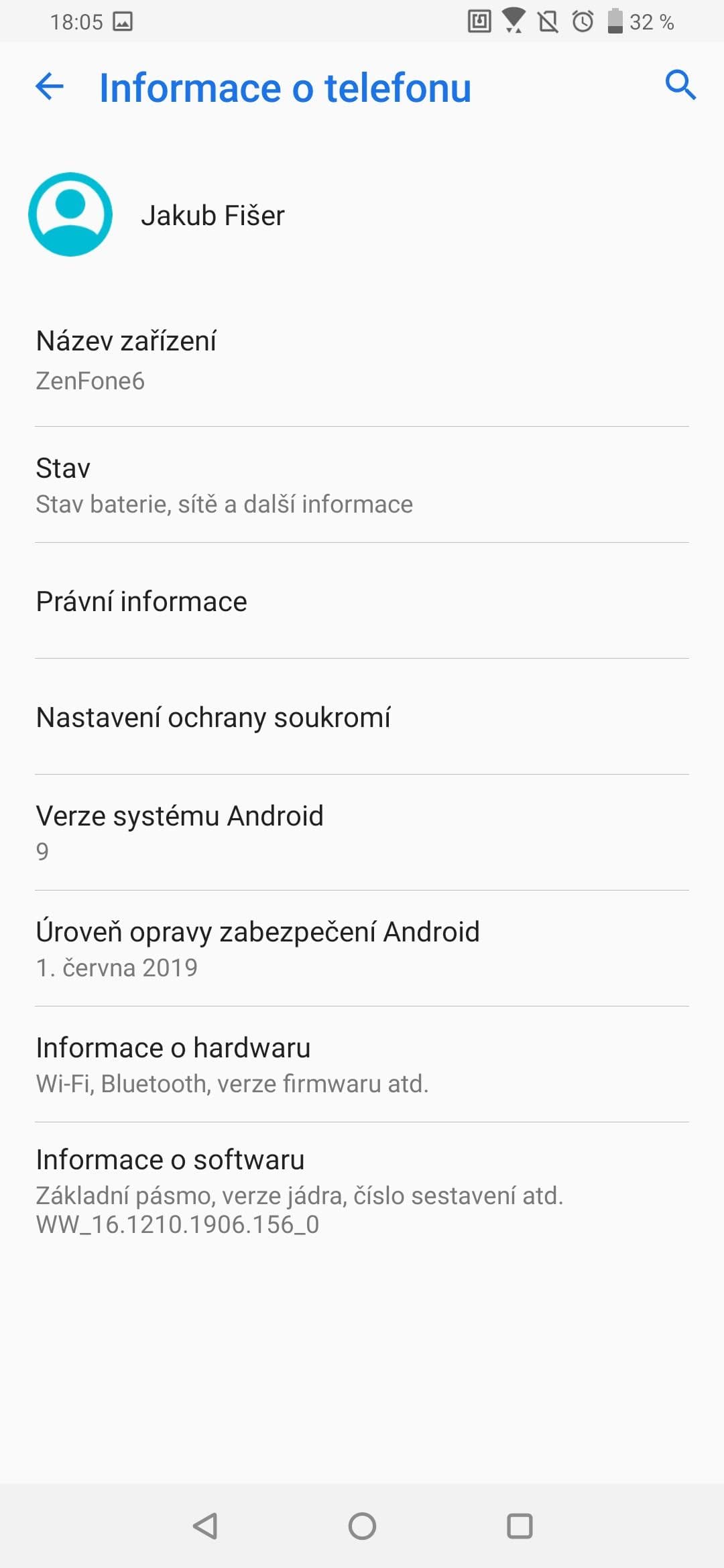Tap the system home button
The height and width of the screenshot is (1568, 724).
pos(362,1526)
